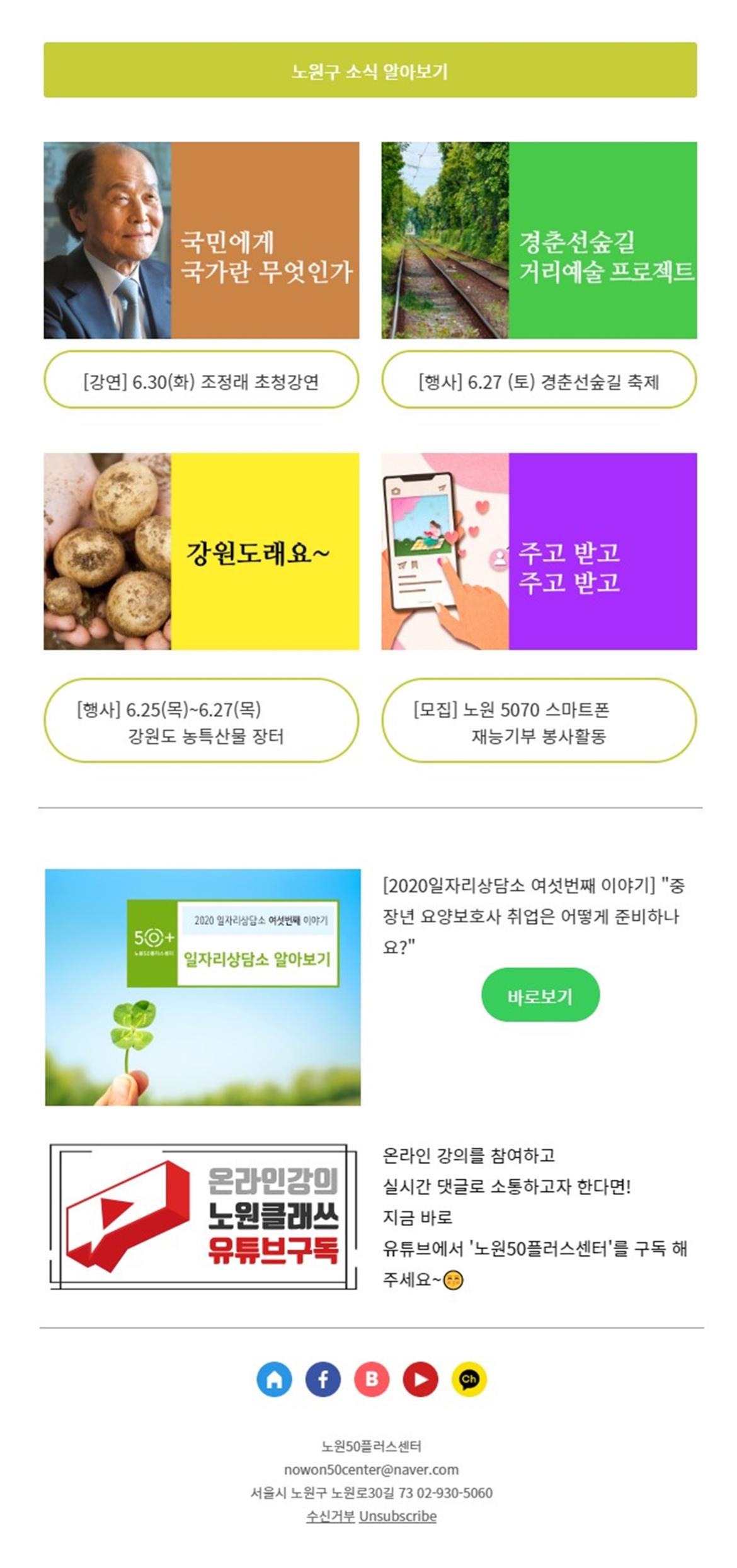
Task: Open the 주고 받고 smartphone image card
Action: (539, 551)
